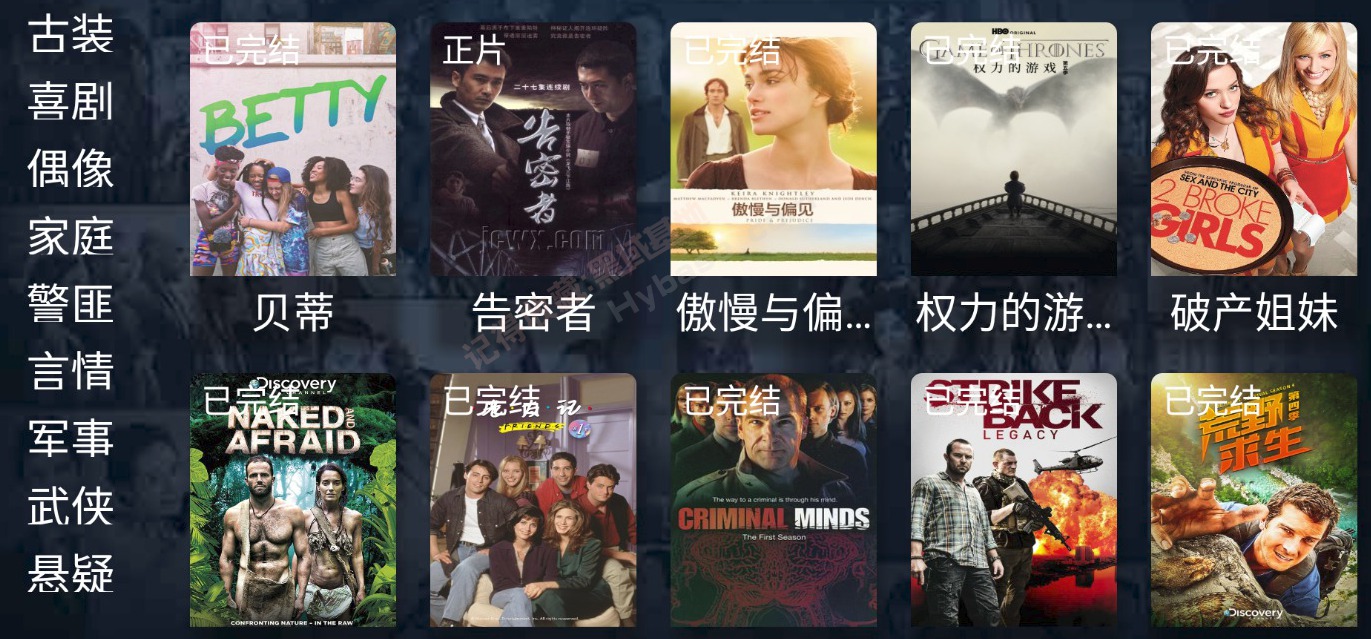View 傲慢与偏见 details
This screenshot has width=1371, height=639.
coord(773,150)
